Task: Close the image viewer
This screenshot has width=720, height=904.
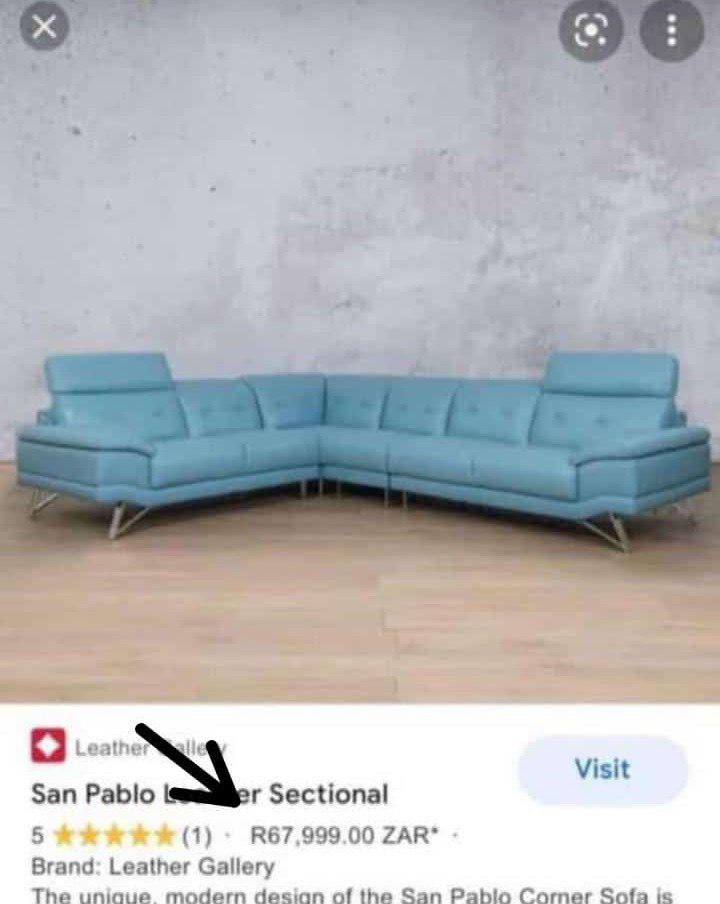Action: point(44,26)
